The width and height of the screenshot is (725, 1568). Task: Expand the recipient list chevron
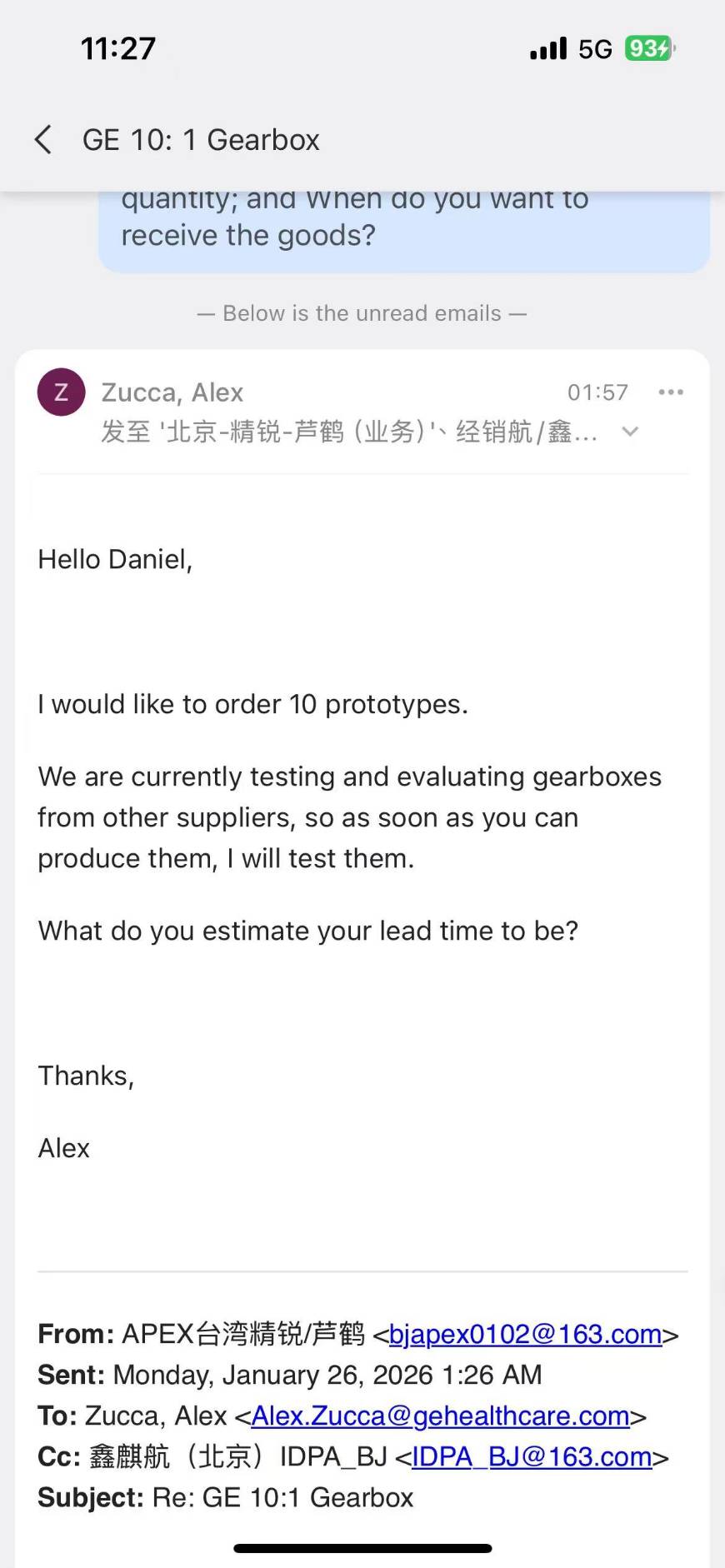pyautogui.click(x=630, y=432)
